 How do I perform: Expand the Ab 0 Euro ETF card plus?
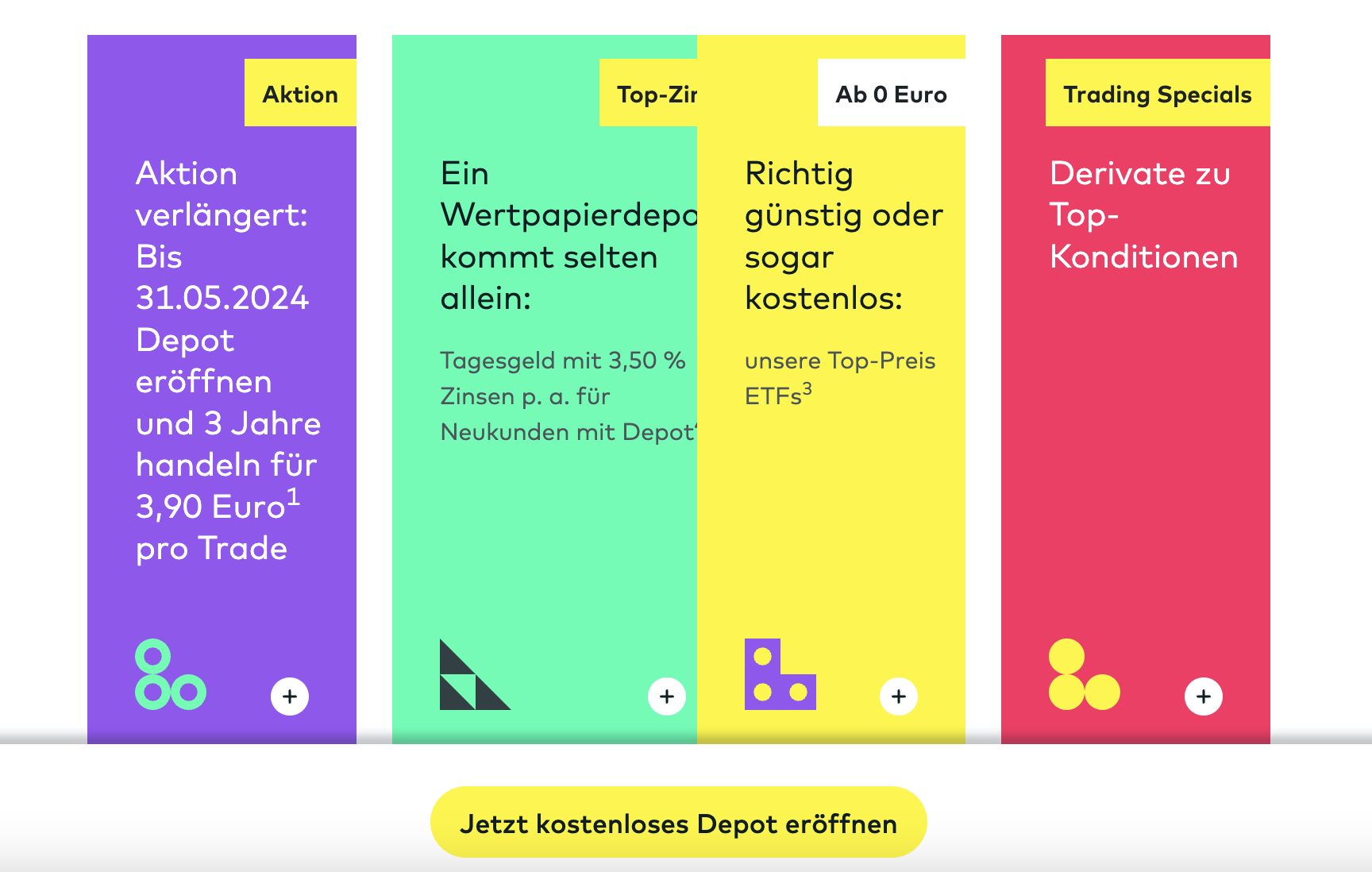(x=899, y=696)
